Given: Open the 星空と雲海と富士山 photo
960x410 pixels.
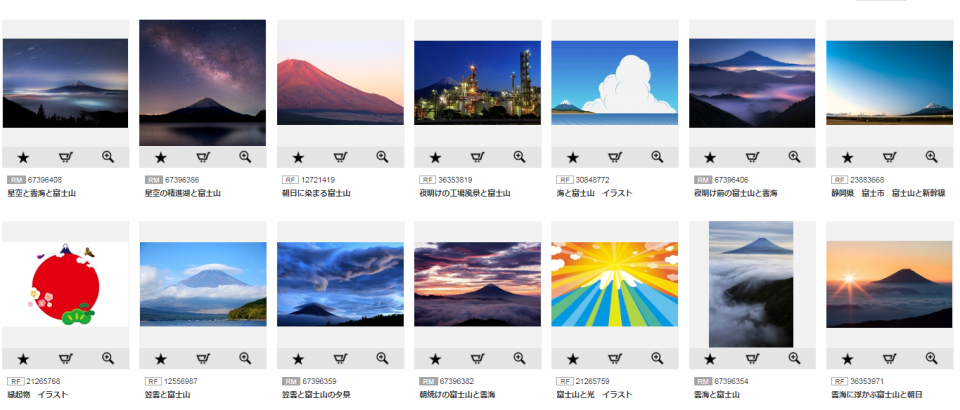Looking at the screenshot, I should point(65,83).
